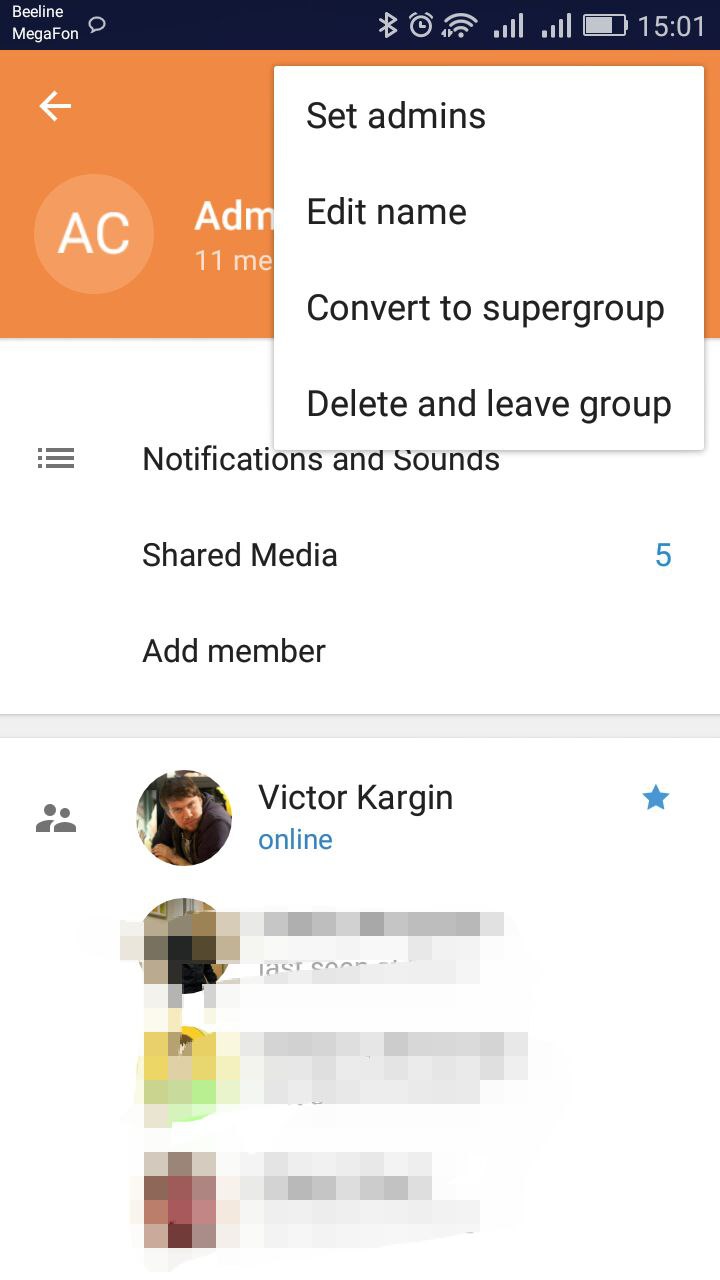Open Shared Media
The height and width of the screenshot is (1280, 720).
pos(240,555)
